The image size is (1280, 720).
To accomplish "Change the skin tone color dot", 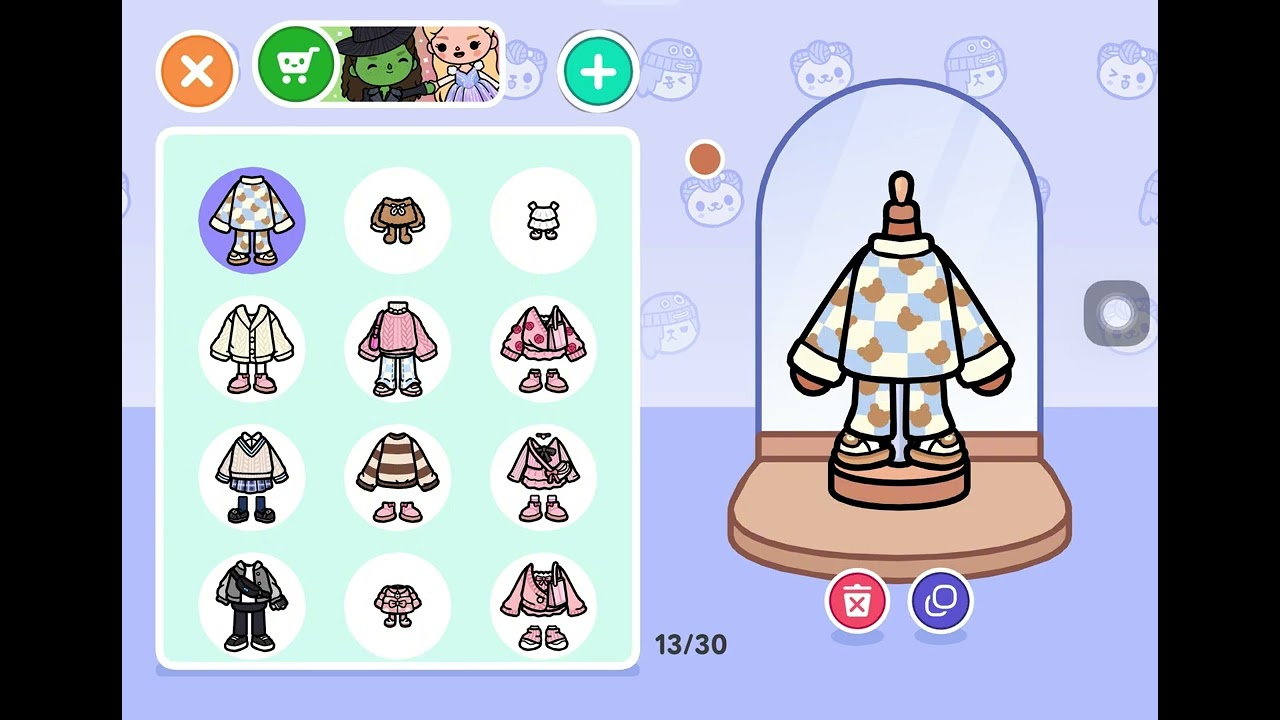I will click(705, 159).
